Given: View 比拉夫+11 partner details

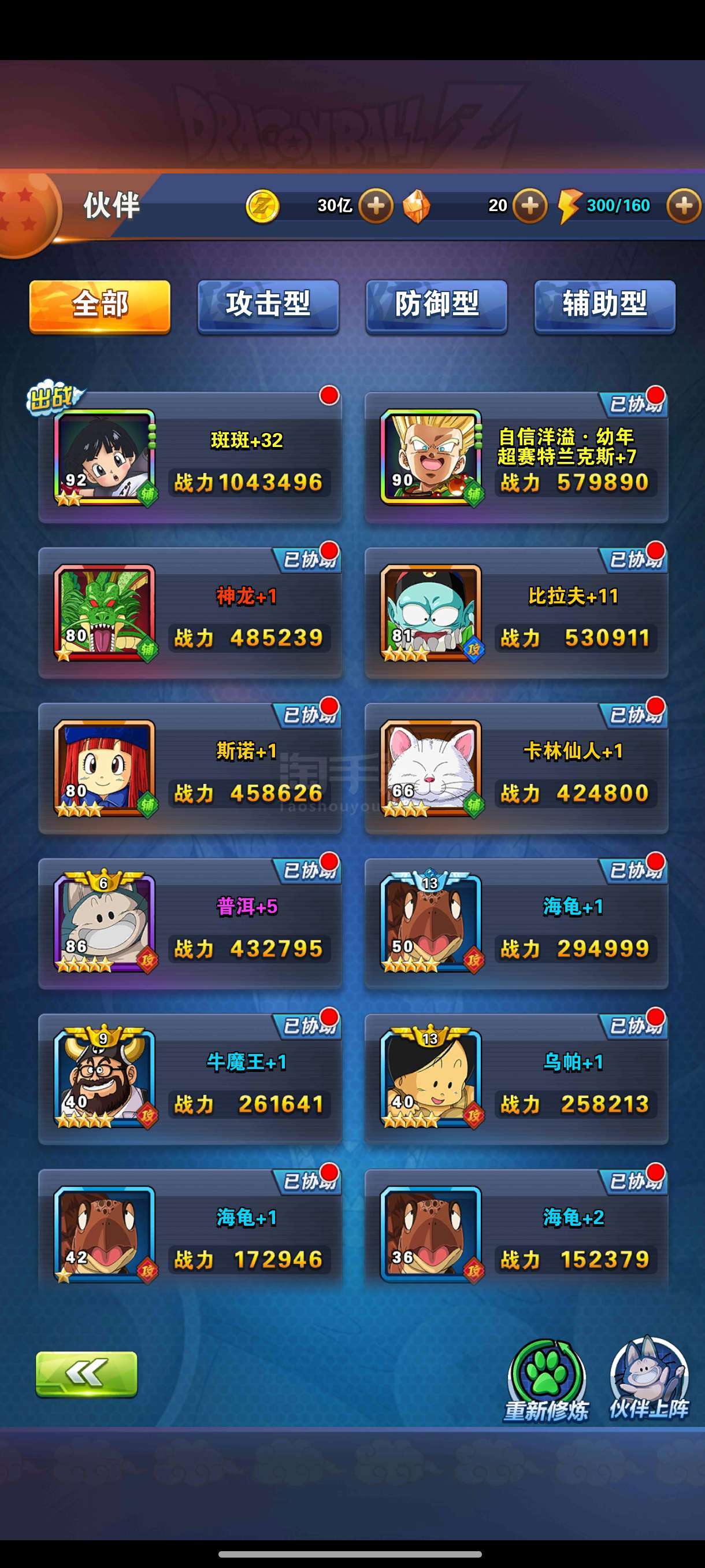Looking at the screenshot, I should click(x=516, y=613).
